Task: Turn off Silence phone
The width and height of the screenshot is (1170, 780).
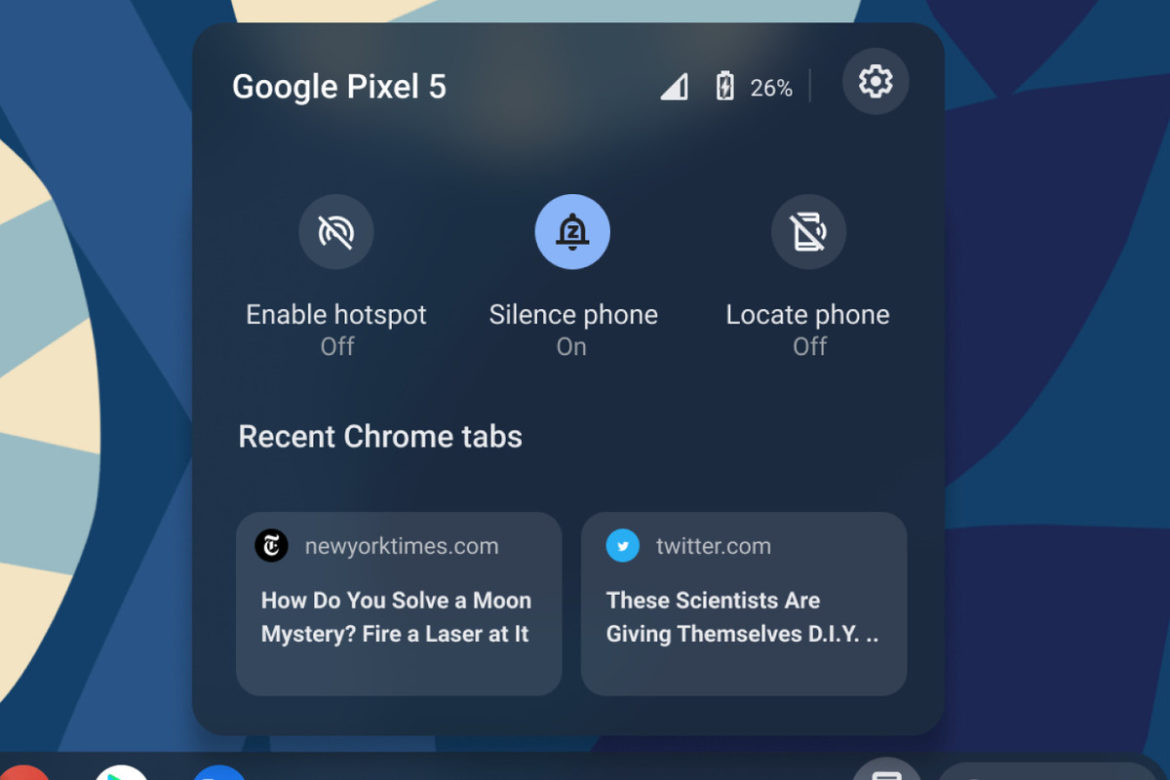Action: pyautogui.click(x=572, y=232)
